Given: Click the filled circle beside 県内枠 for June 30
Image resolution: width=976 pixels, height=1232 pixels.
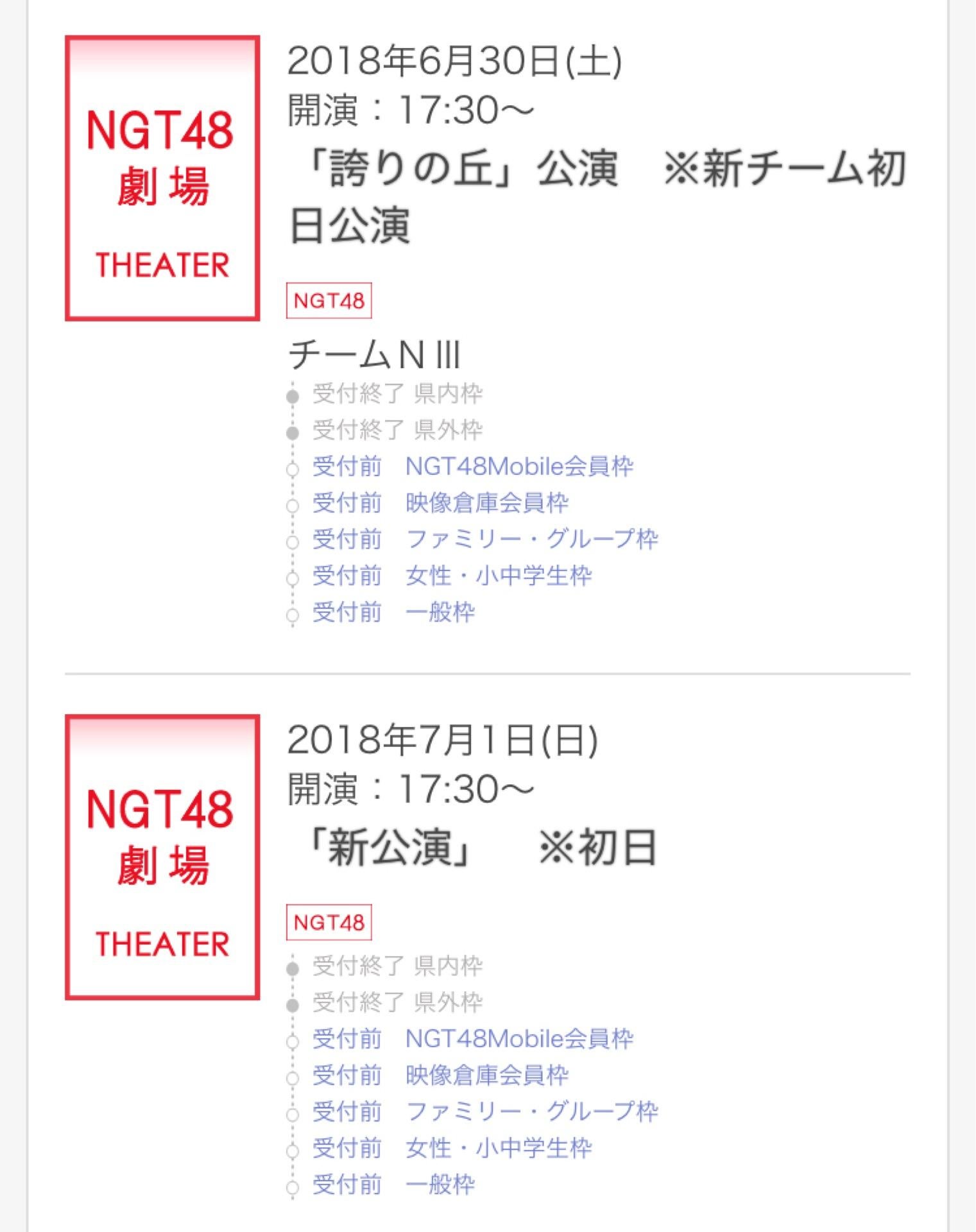Looking at the screenshot, I should point(294,395).
